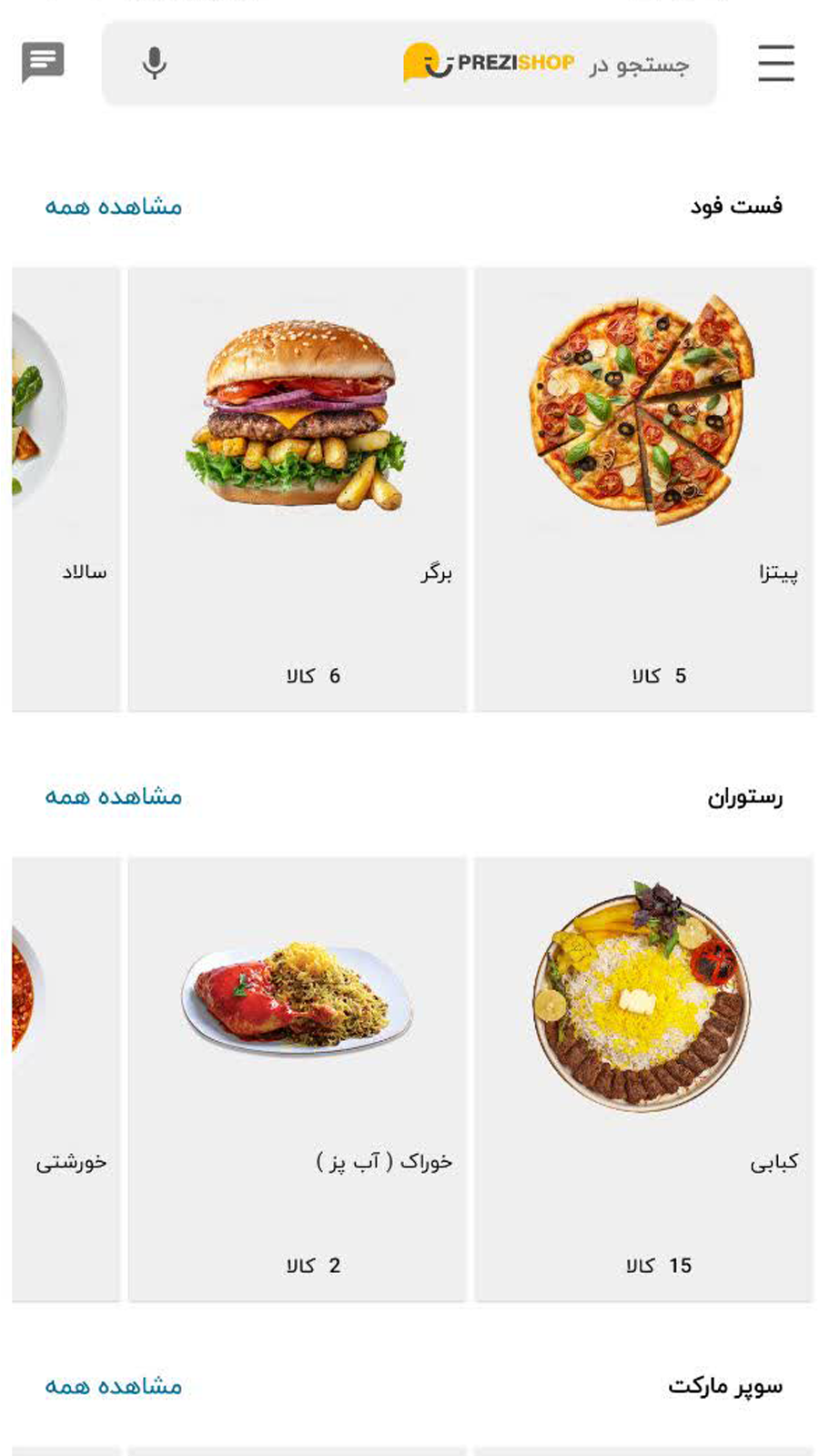
Task: Open the messages chat icon
Action: click(x=43, y=63)
